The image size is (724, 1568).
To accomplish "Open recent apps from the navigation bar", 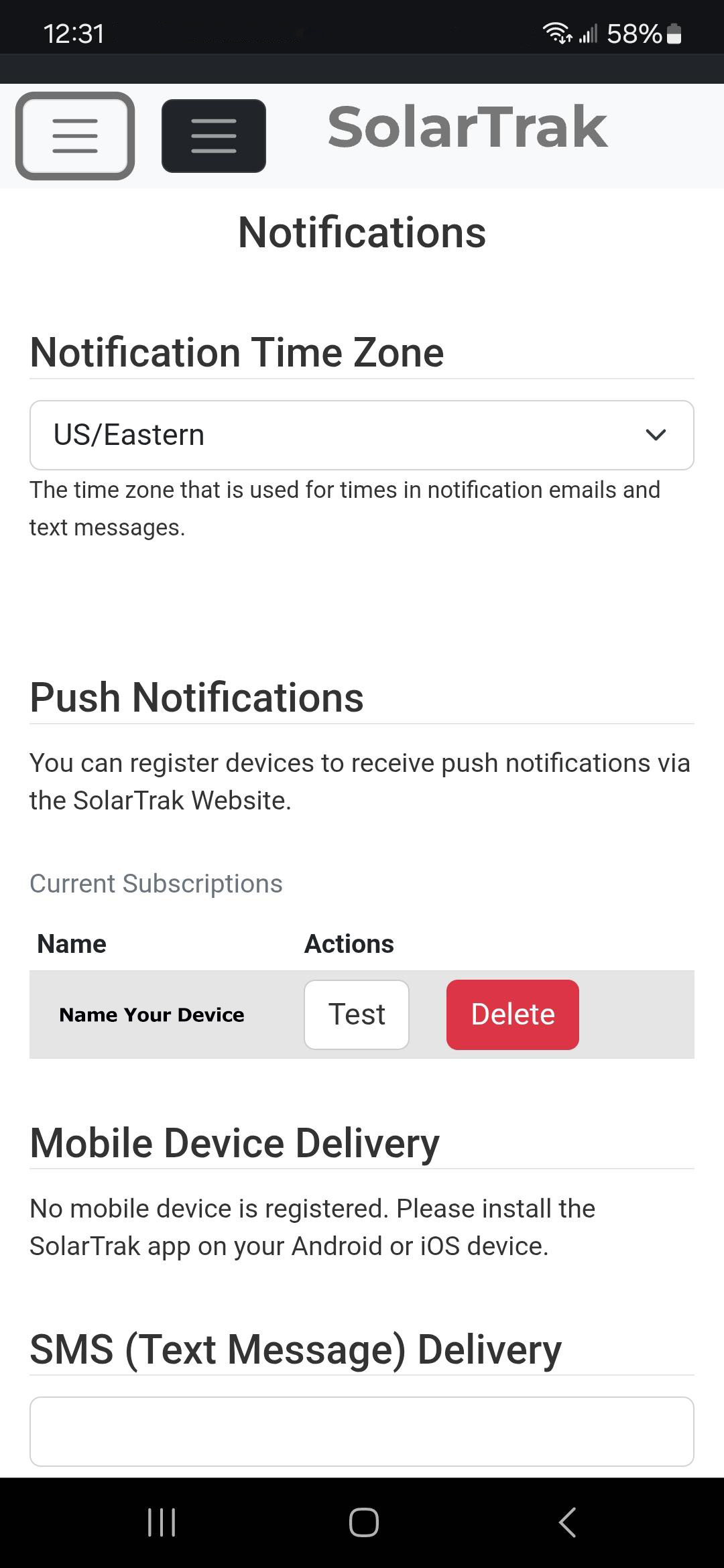I will [x=162, y=1522].
